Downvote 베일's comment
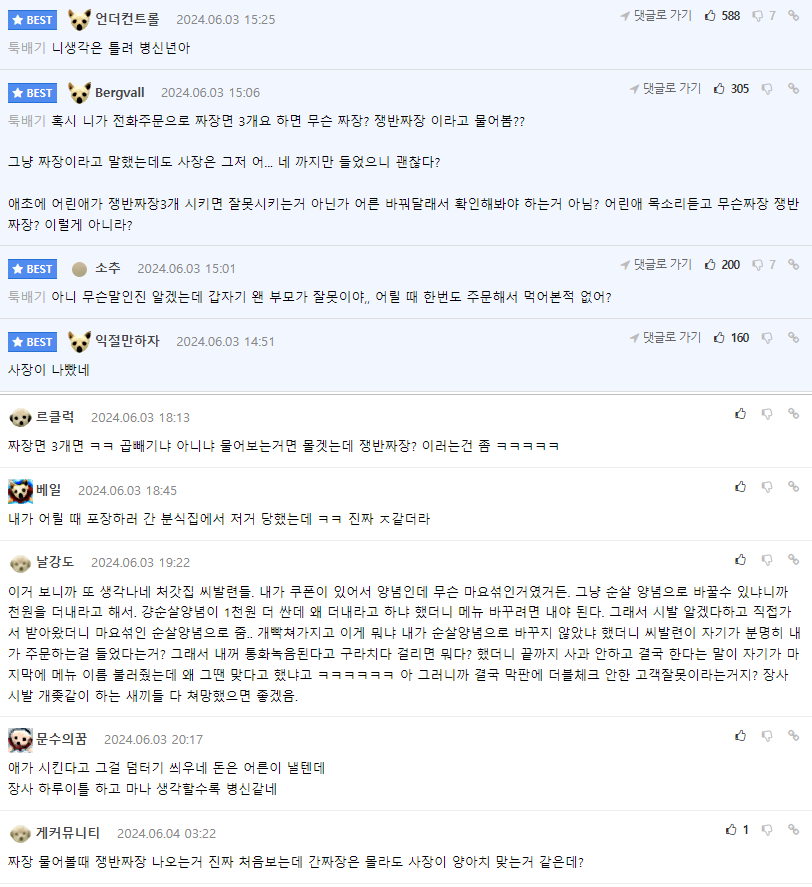This screenshot has height=887, width=812. [767, 487]
